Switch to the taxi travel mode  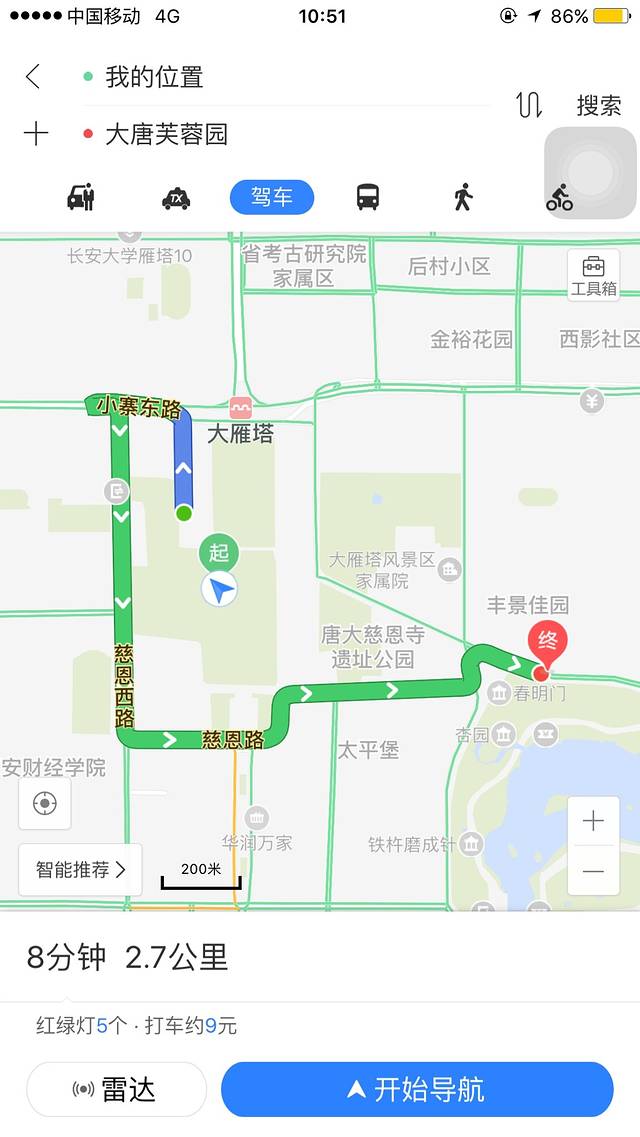click(x=176, y=197)
